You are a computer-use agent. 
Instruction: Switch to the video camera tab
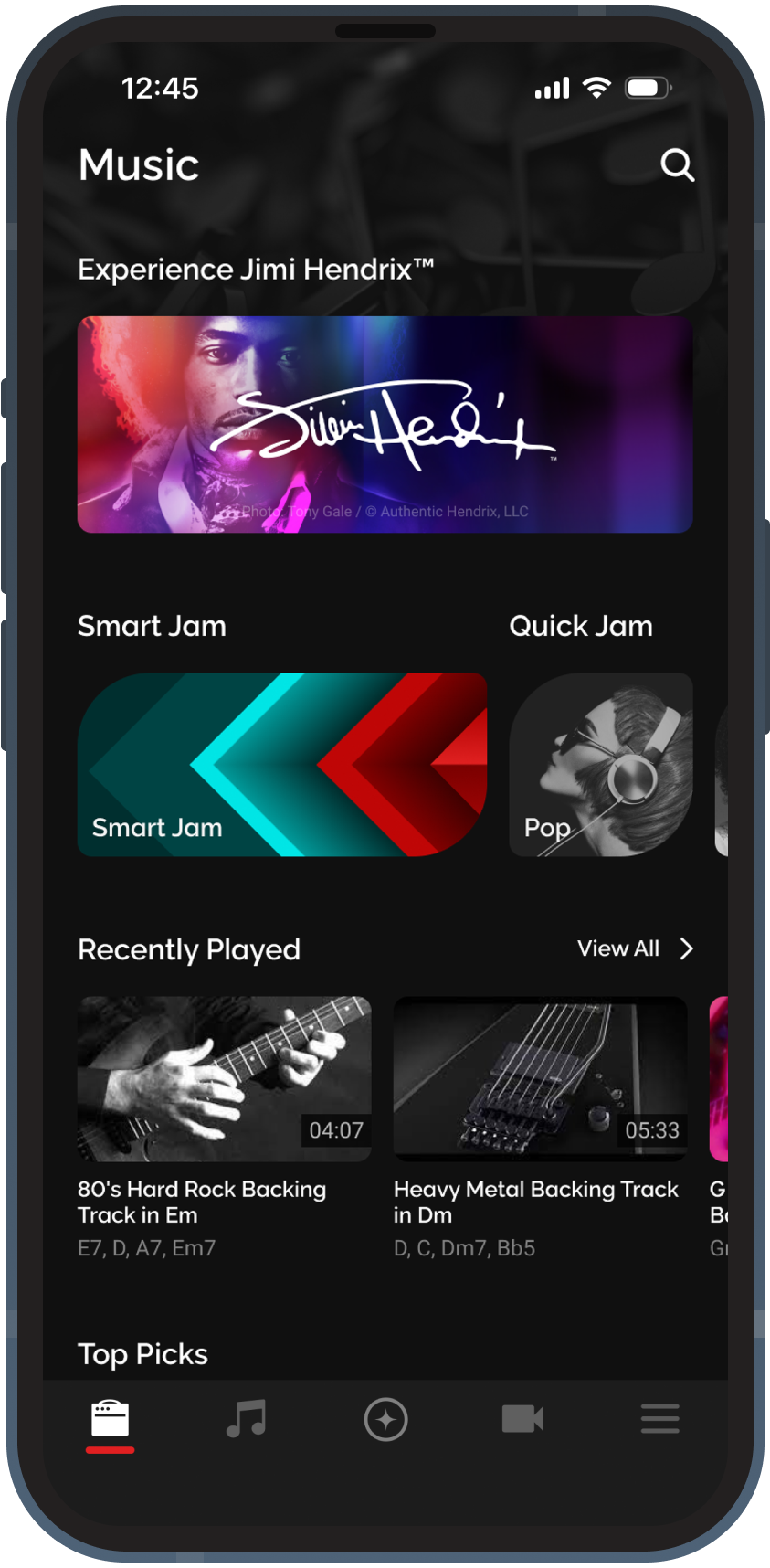click(x=522, y=1419)
